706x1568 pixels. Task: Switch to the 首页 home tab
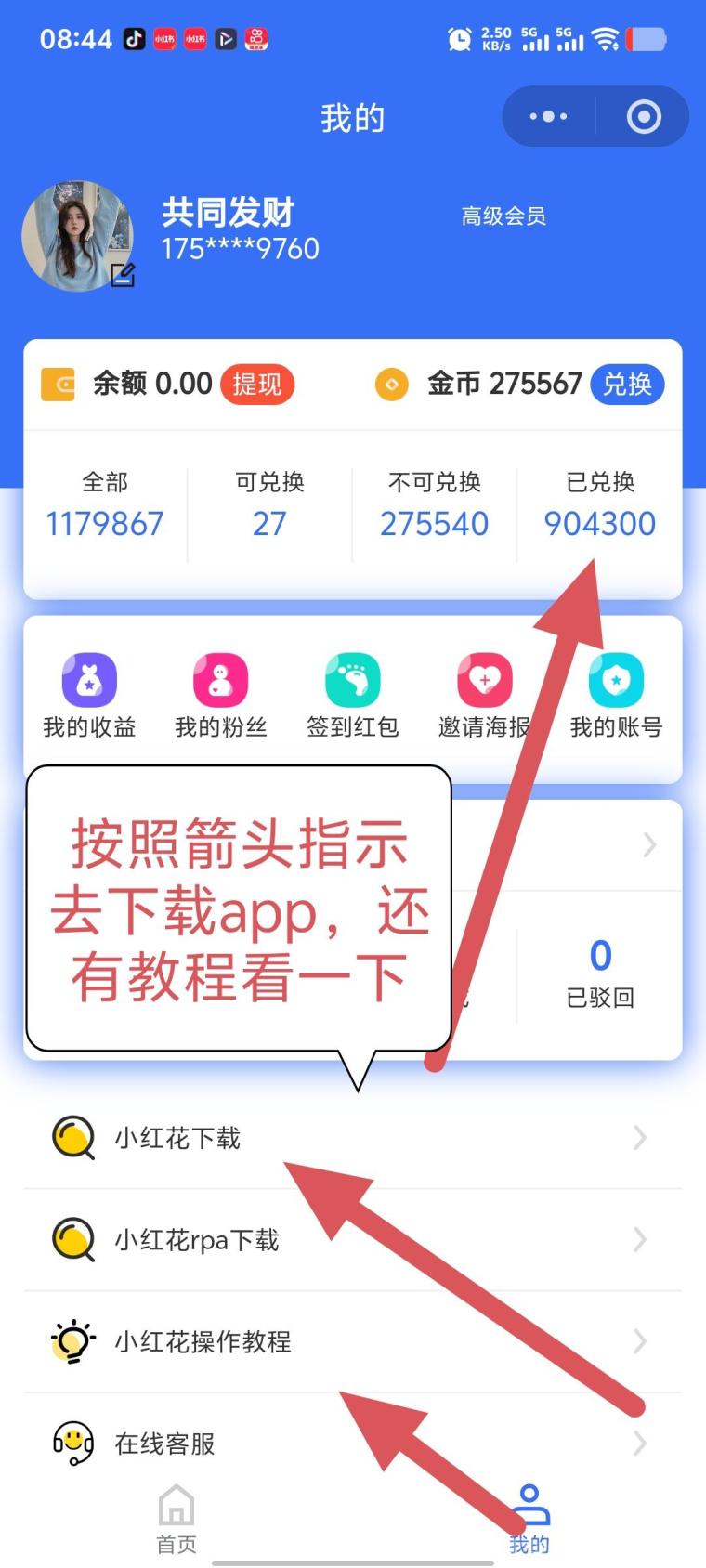pyautogui.click(x=176, y=1520)
